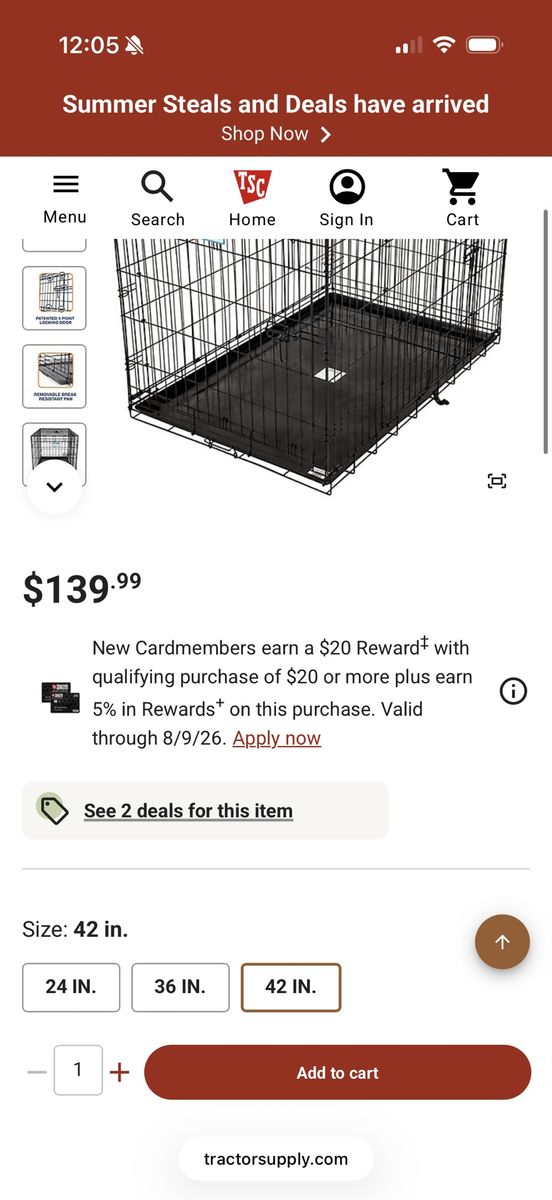552x1200 pixels.
Task: Open Search
Action: (x=158, y=199)
